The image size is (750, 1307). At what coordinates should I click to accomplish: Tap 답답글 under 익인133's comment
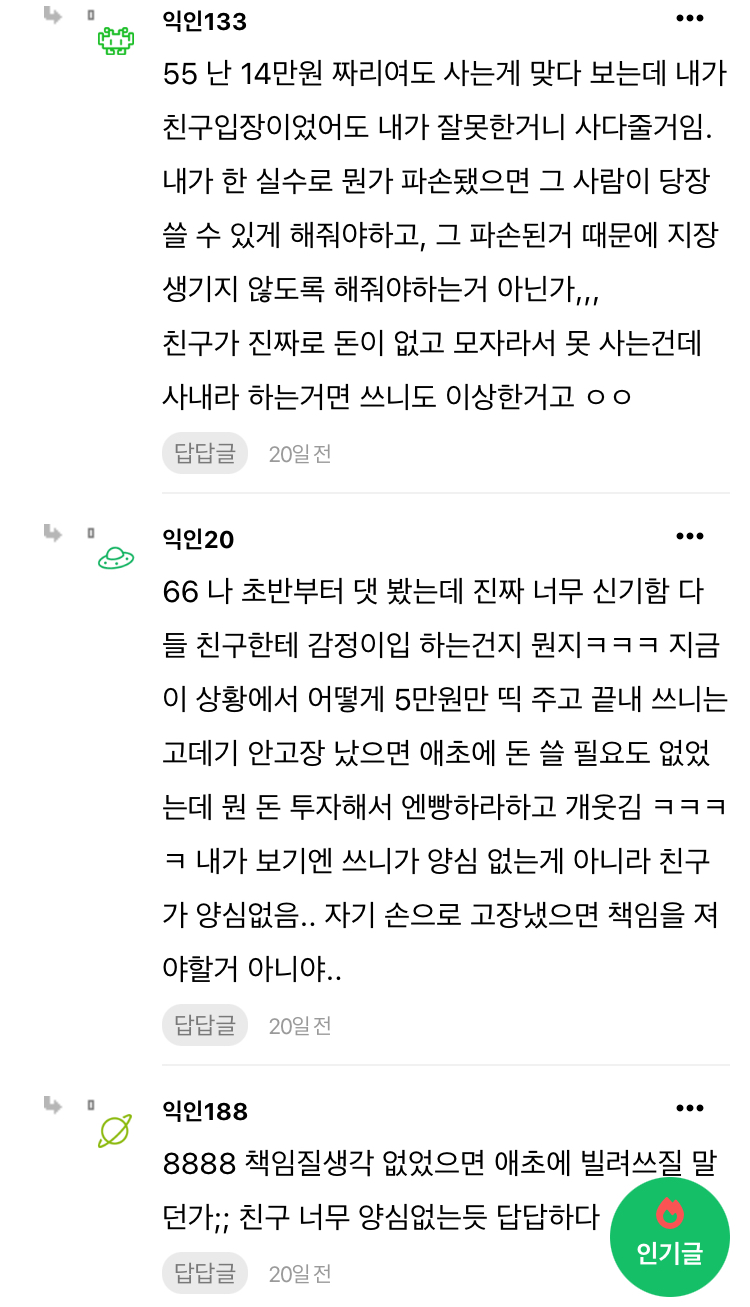(204, 453)
